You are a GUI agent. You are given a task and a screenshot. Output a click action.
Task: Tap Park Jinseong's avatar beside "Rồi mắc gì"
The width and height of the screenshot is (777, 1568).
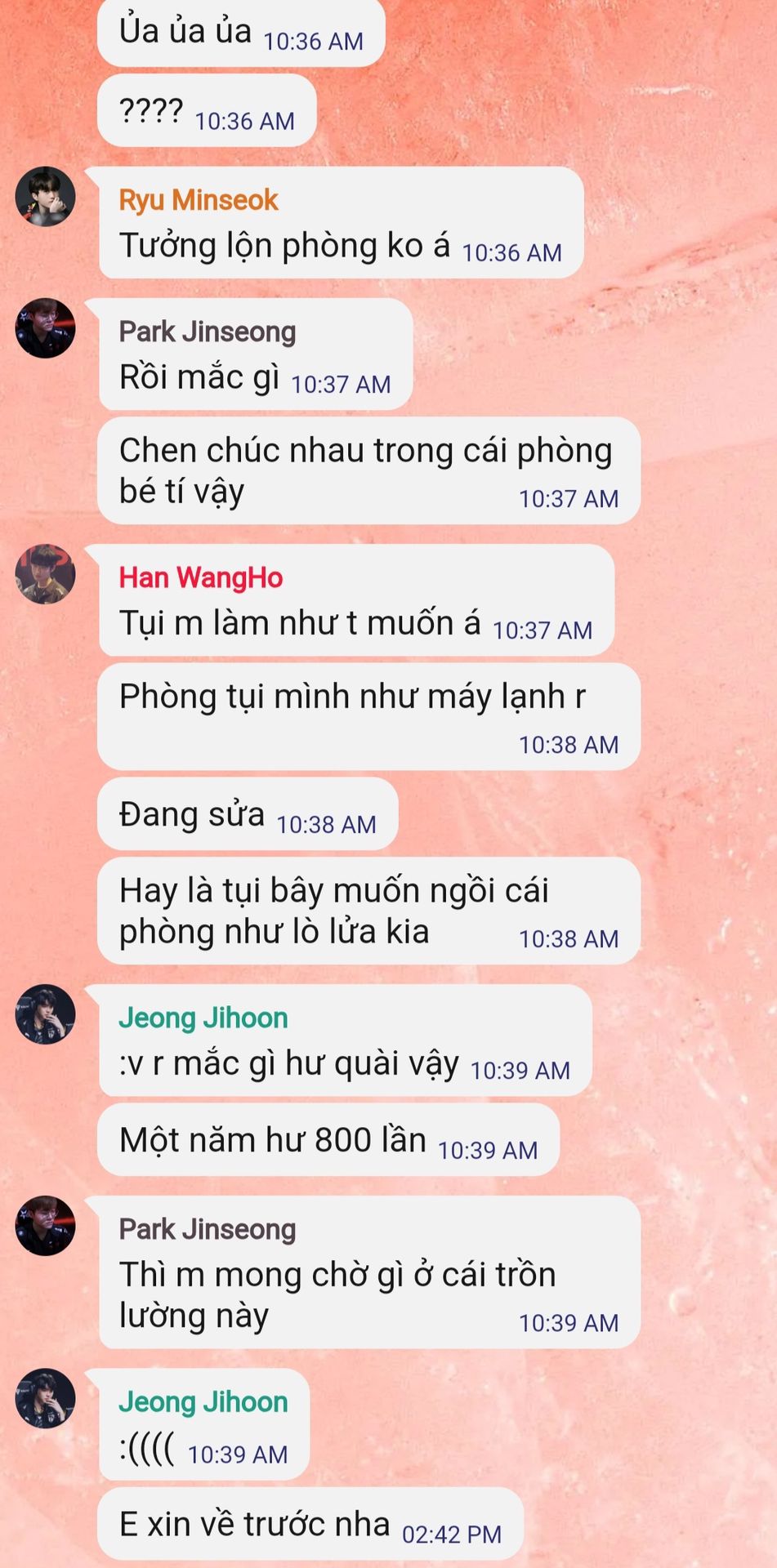point(45,328)
